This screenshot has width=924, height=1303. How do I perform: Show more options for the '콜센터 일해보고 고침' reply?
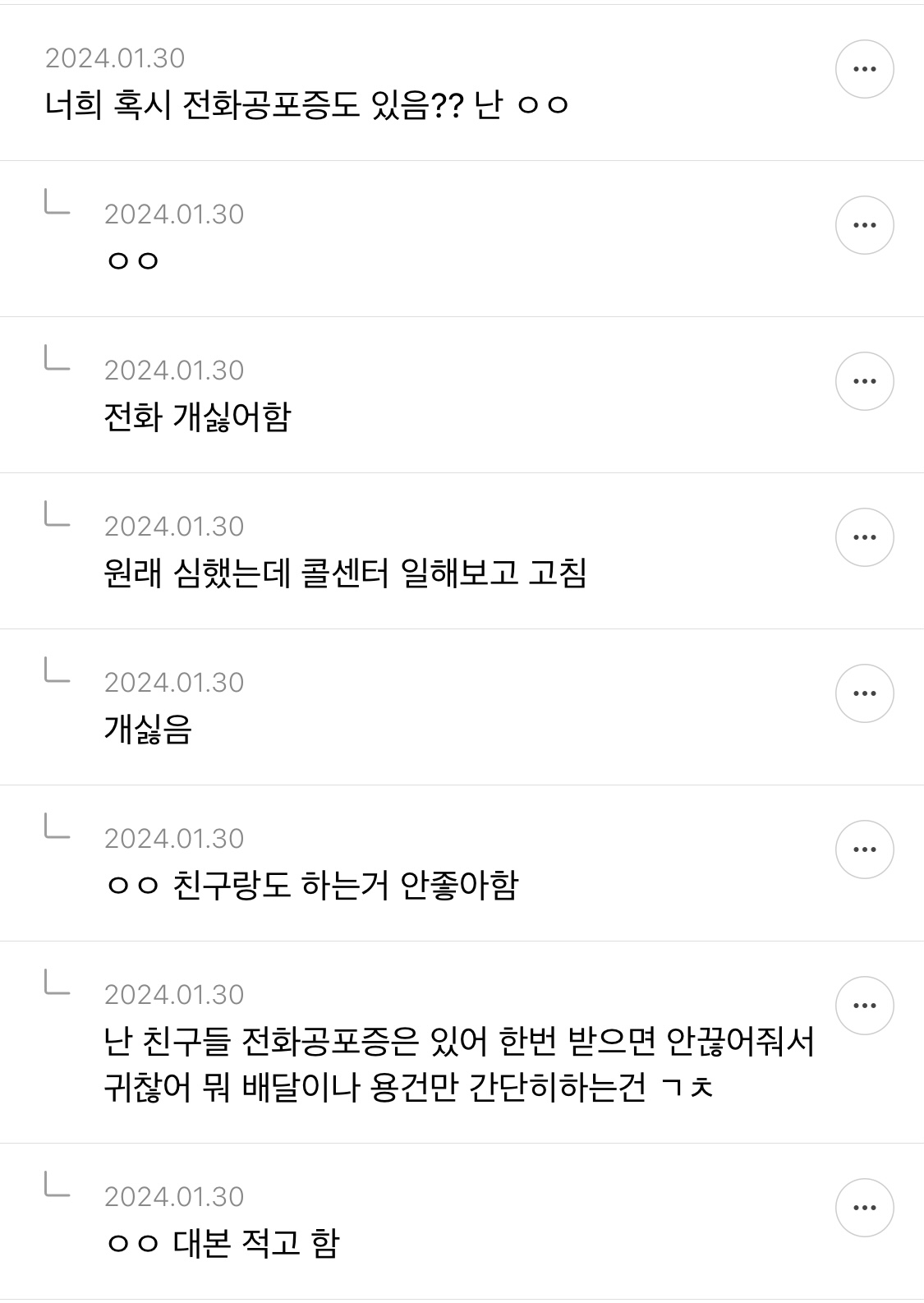point(864,537)
